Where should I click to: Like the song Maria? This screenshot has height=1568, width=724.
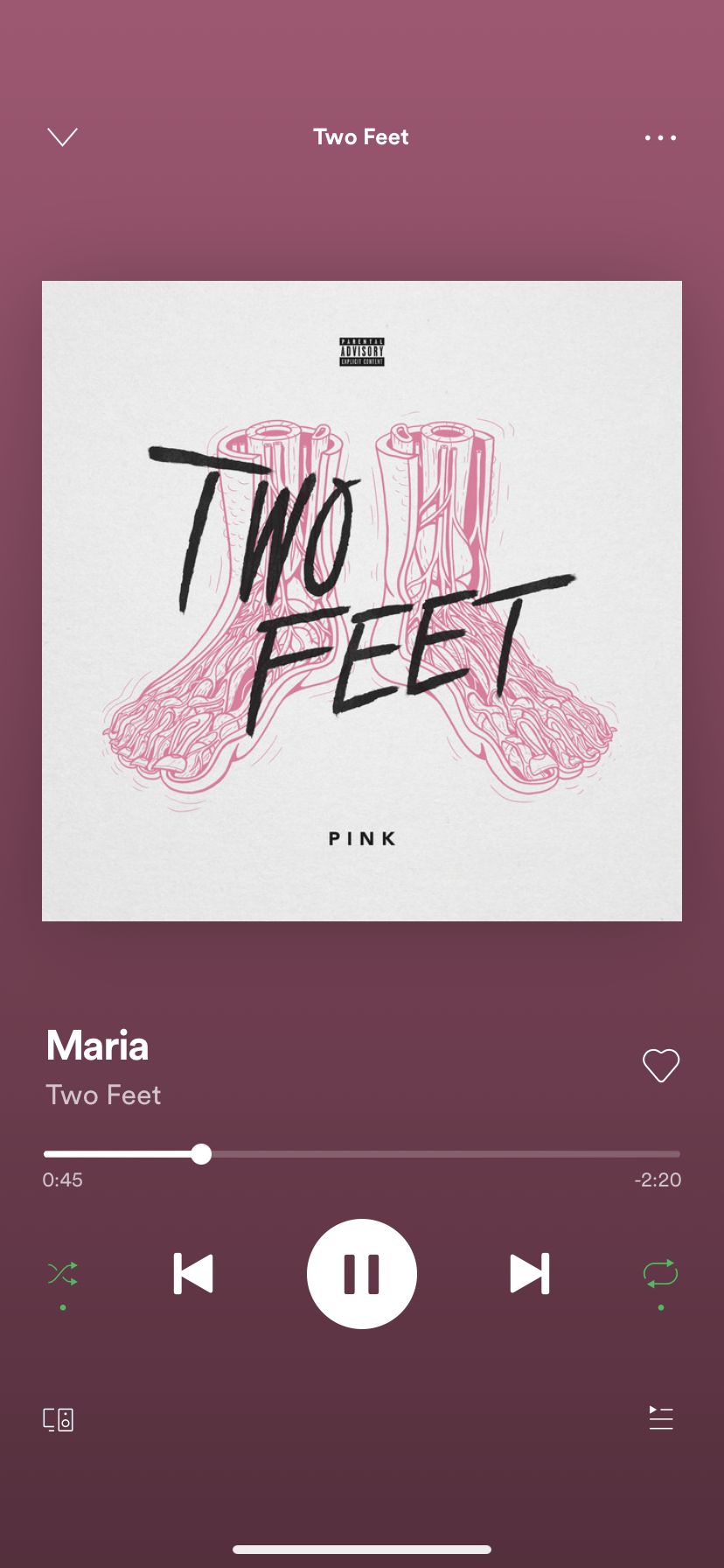click(x=661, y=1065)
